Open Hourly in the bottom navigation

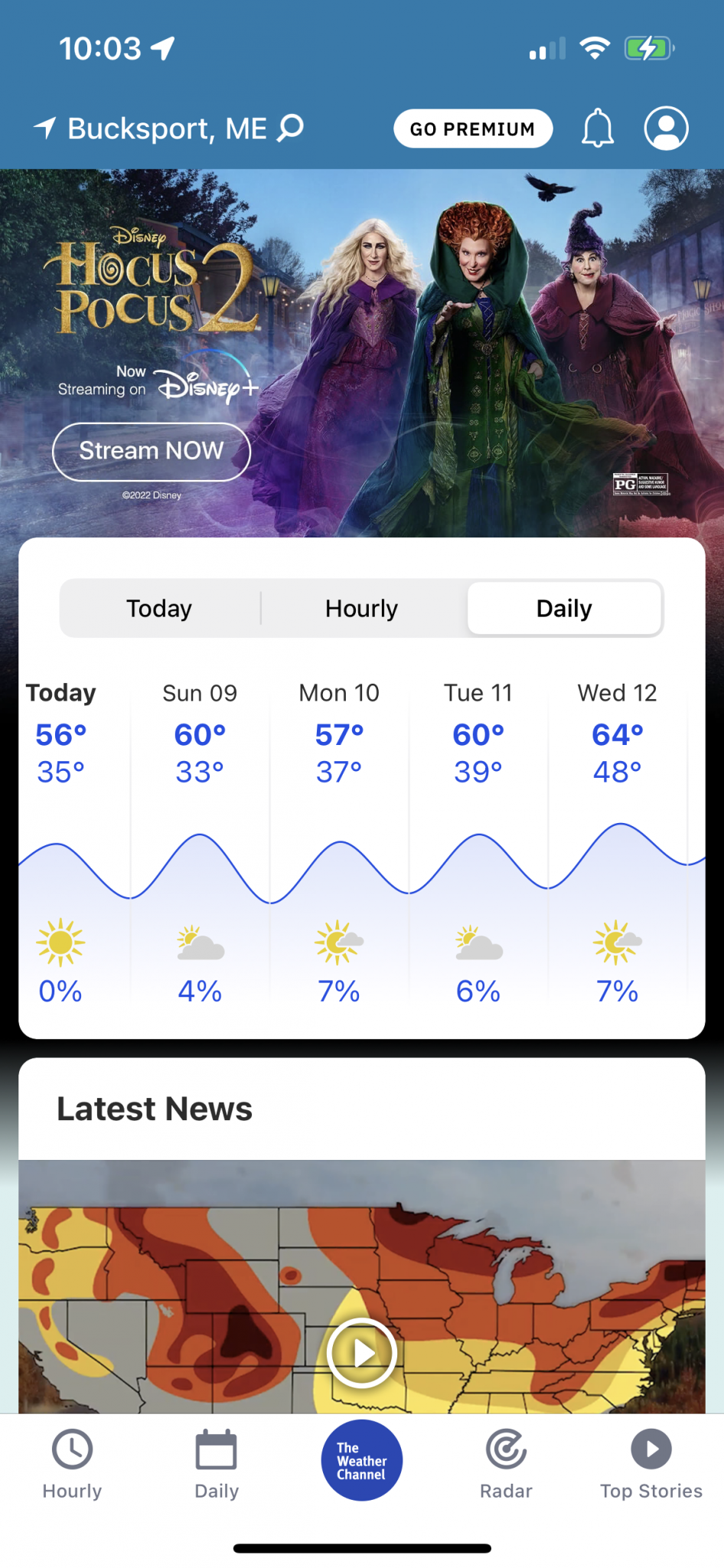pyautogui.click(x=72, y=1464)
